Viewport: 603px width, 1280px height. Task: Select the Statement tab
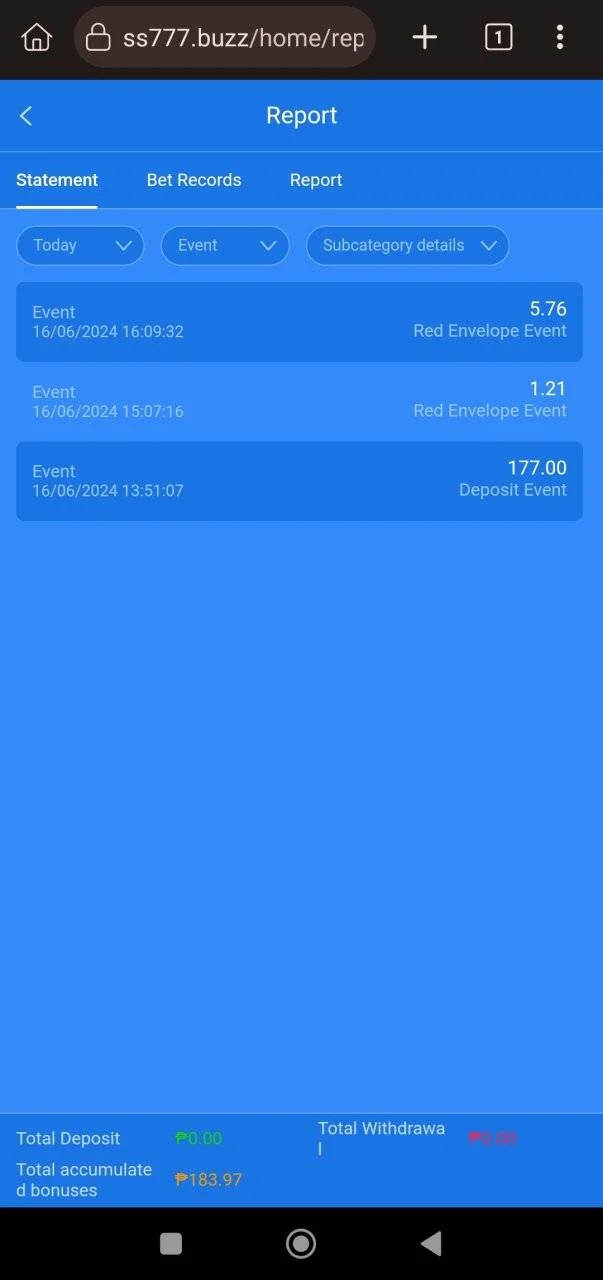click(x=57, y=180)
